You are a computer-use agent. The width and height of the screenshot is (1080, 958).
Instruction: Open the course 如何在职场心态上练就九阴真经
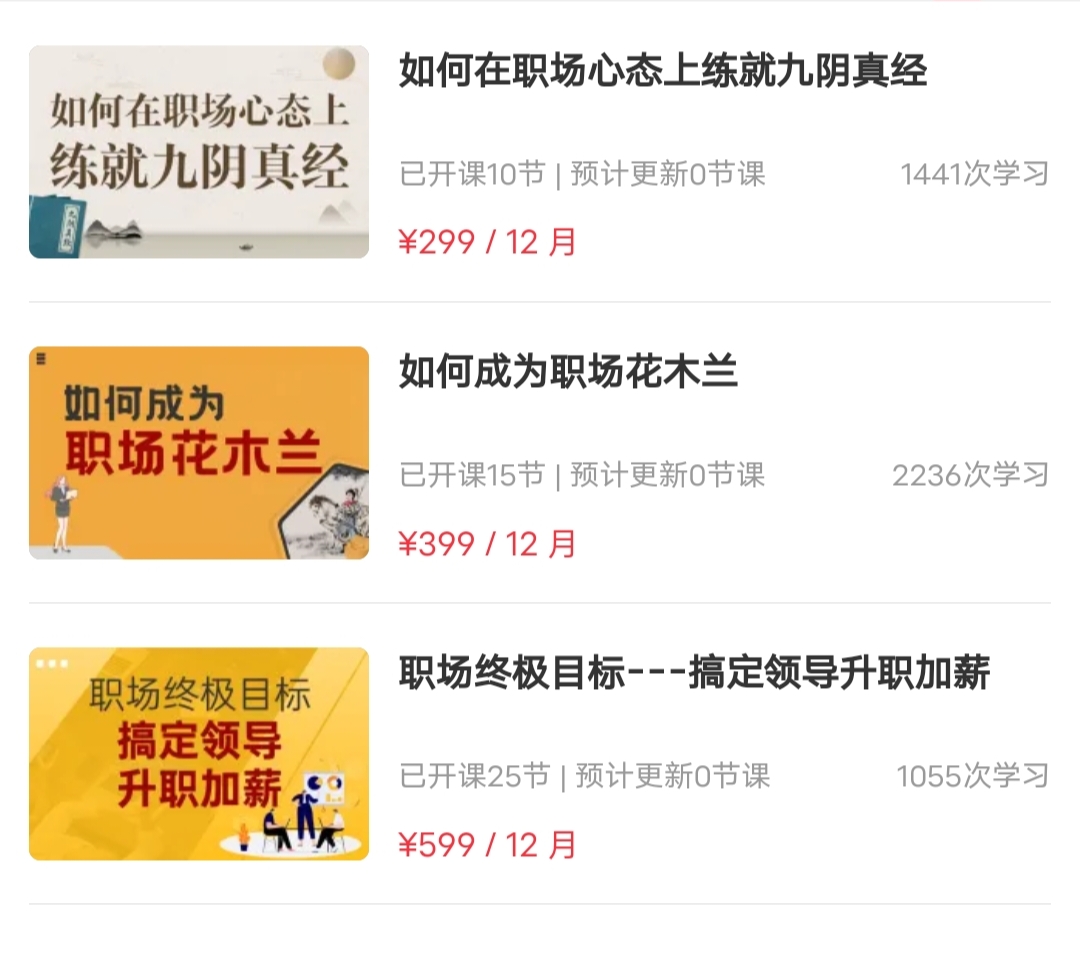(x=662, y=72)
